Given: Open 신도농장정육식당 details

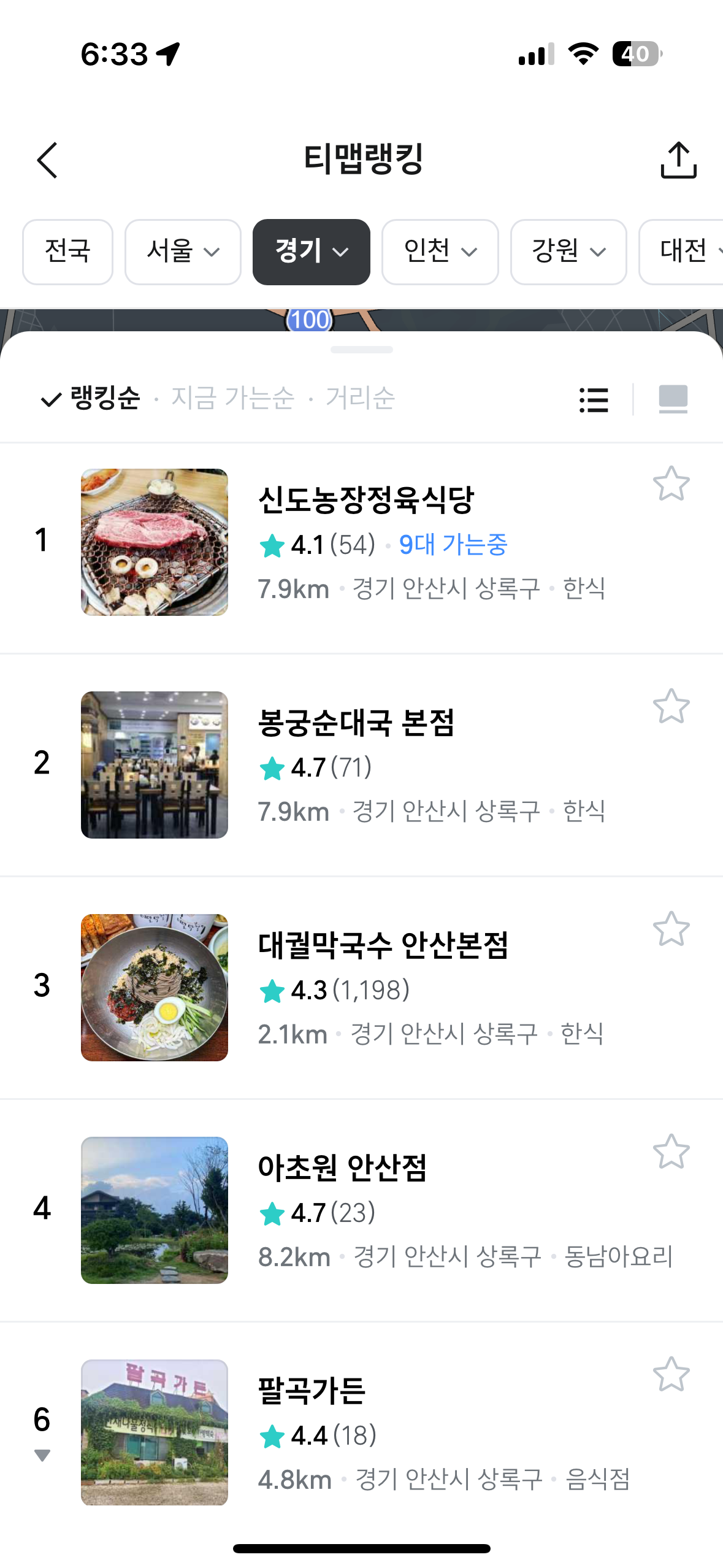Looking at the screenshot, I should [366, 499].
